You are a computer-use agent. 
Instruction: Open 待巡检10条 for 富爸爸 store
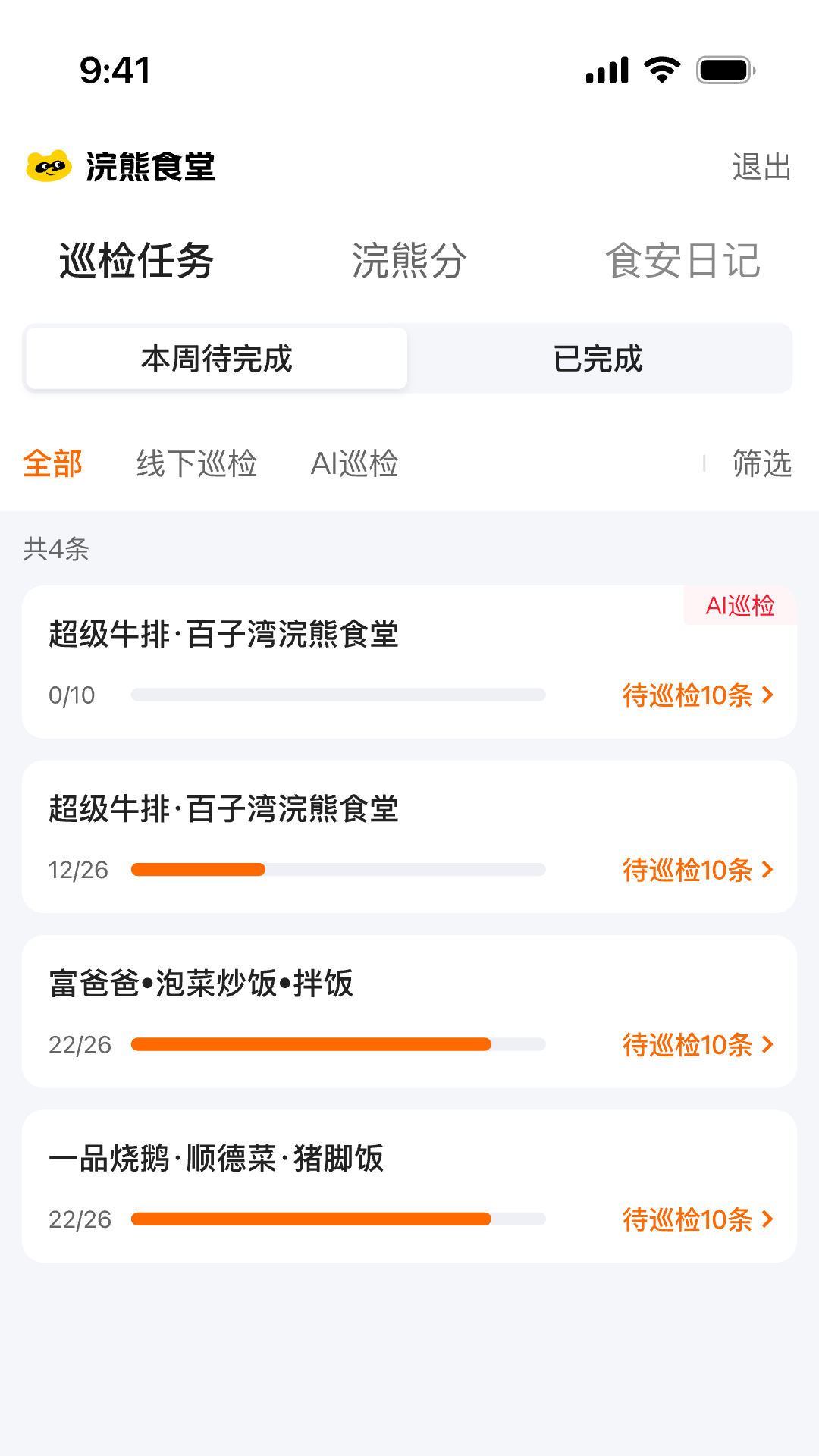[686, 1044]
